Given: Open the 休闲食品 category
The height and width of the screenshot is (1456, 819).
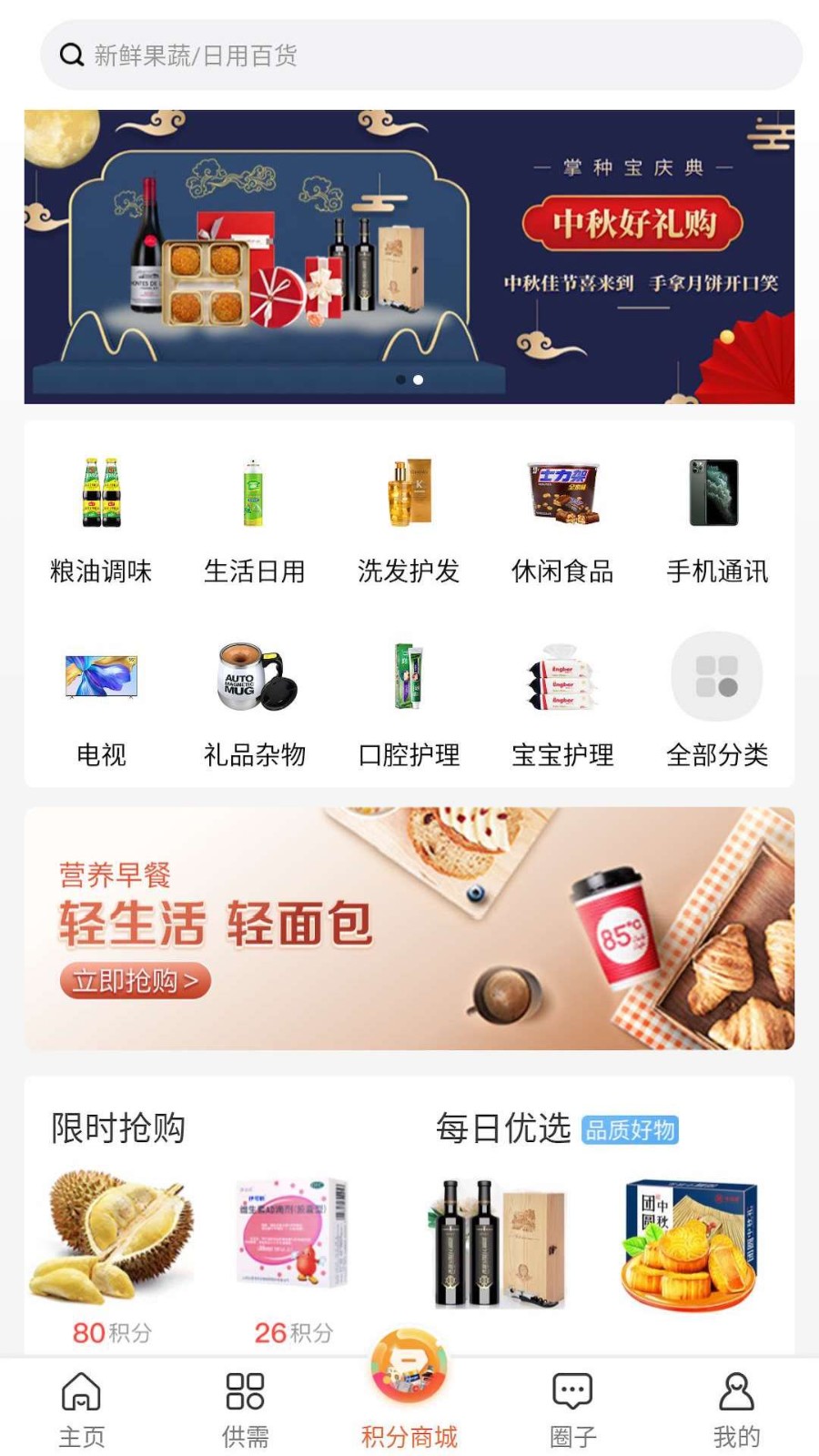Looking at the screenshot, I should click(x=562, y=521).
